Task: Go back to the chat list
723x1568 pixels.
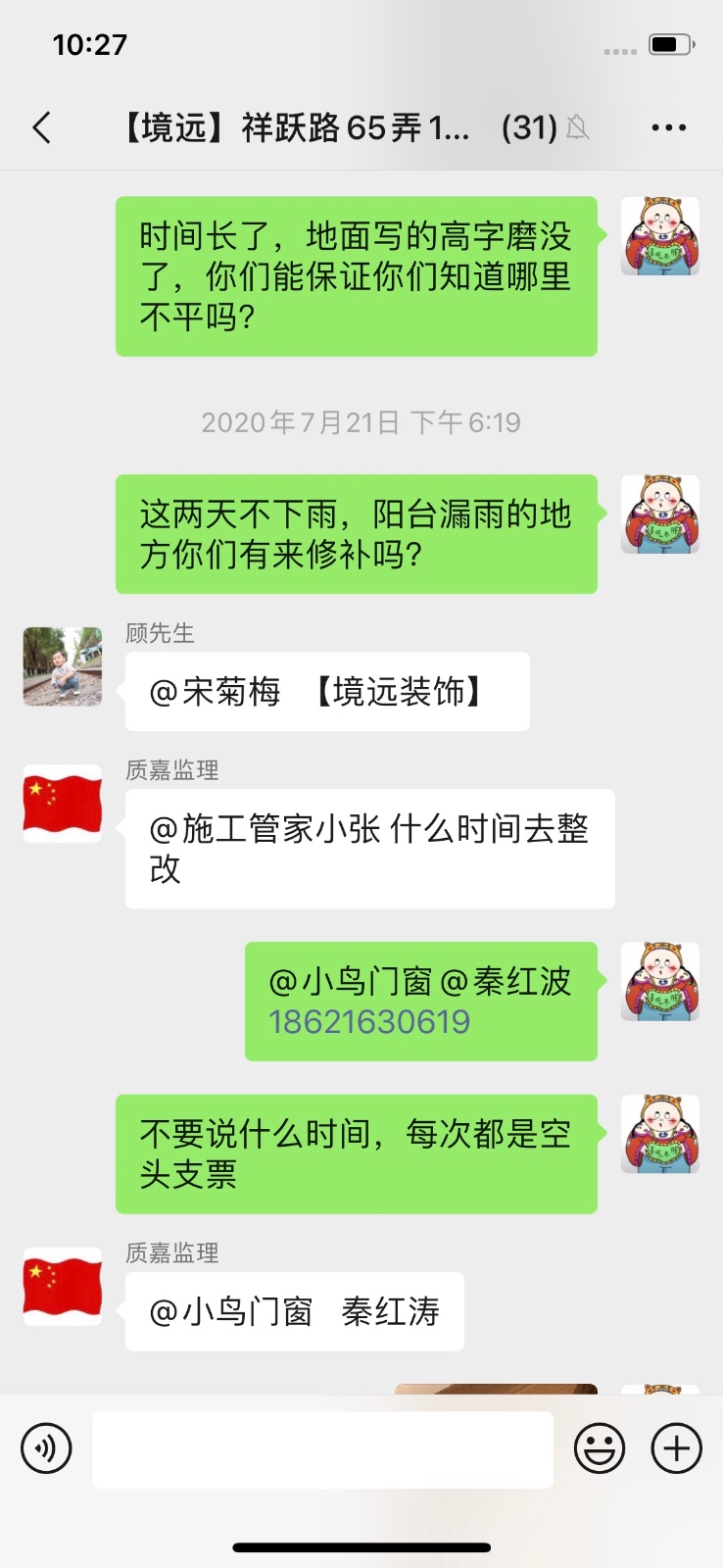Action: pyautogui.click(x=41, y=127)
